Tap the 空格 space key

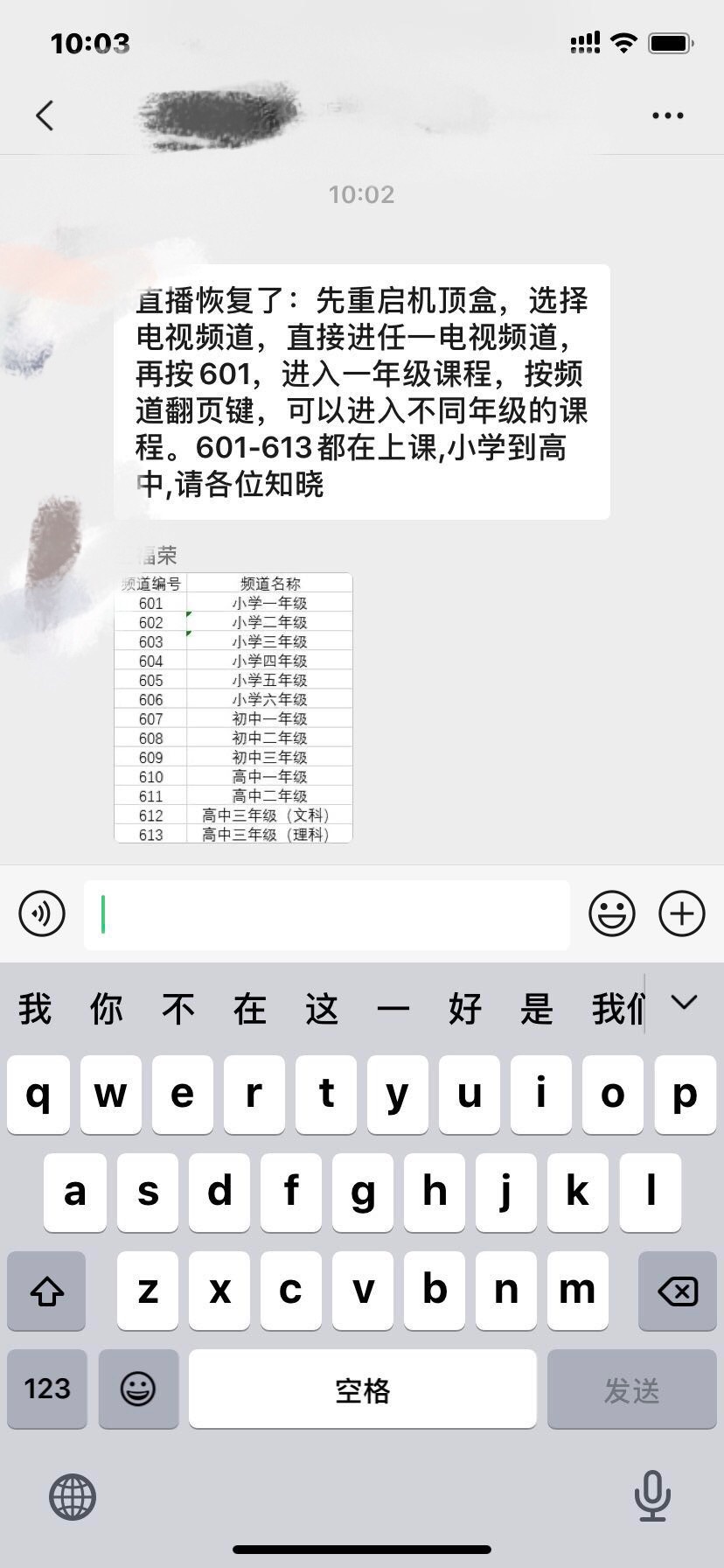pos(362,1389)
